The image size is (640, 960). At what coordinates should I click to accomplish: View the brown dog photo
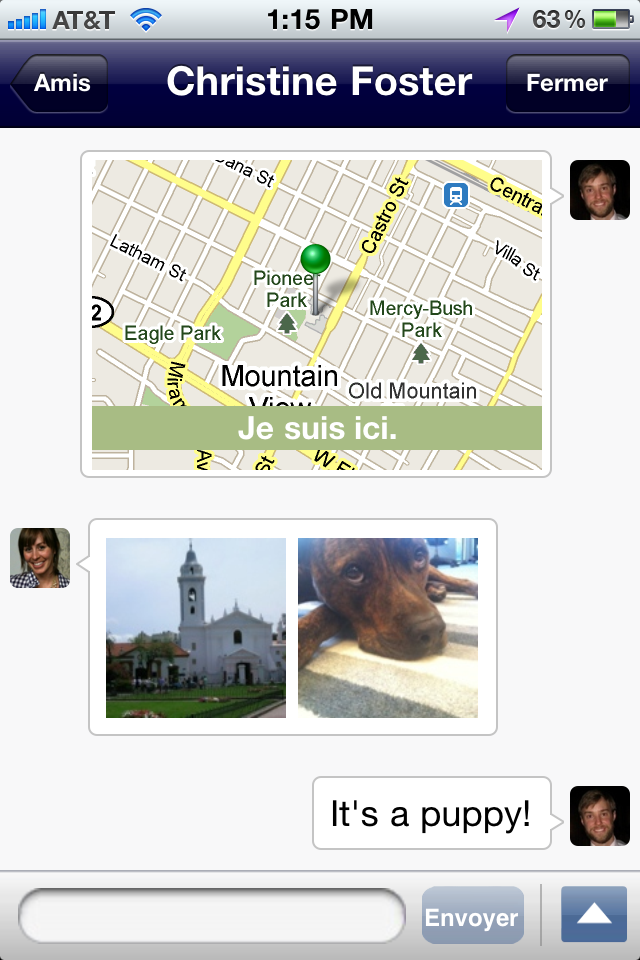[x=388, y=628]
